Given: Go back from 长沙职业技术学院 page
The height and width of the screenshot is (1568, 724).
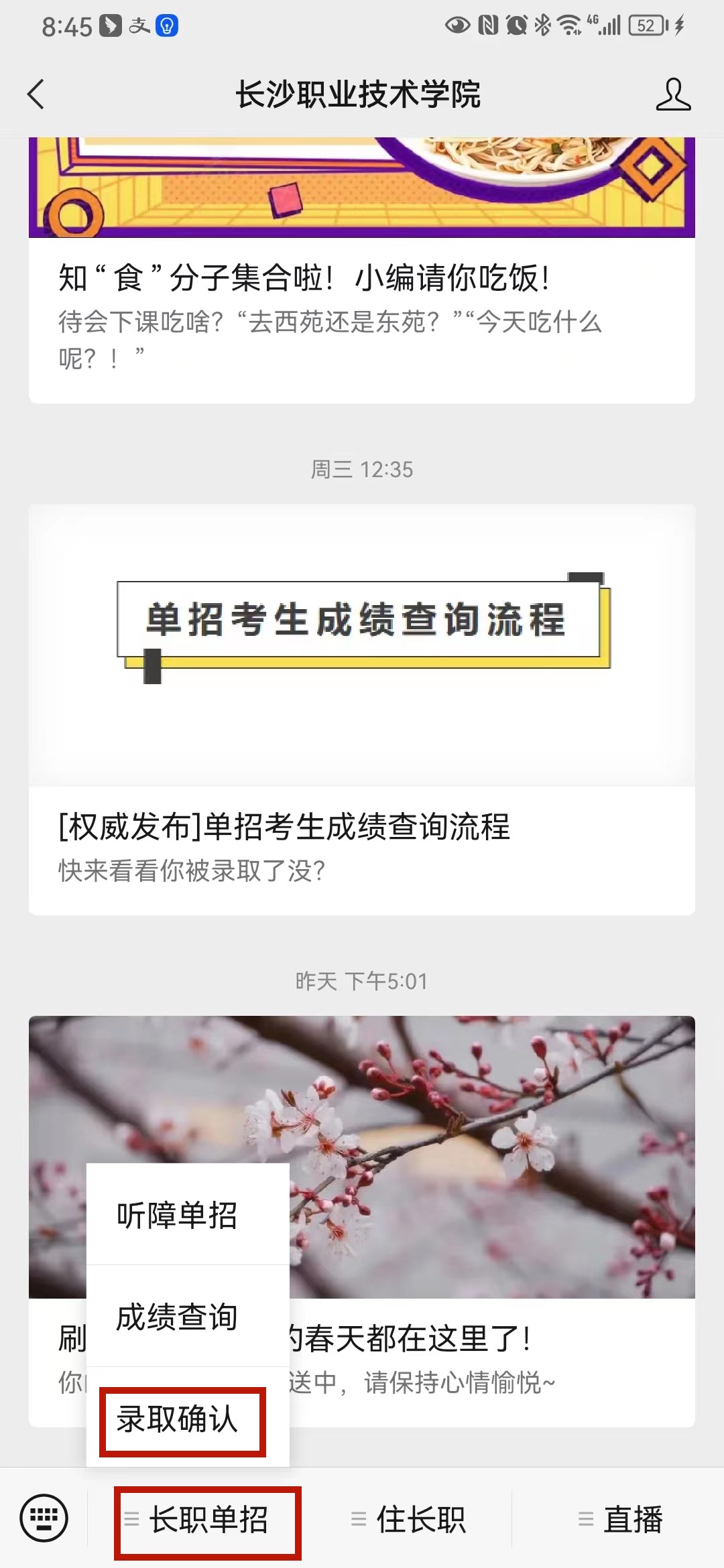Looking at the screenshot, I should [x=36, y=94].
